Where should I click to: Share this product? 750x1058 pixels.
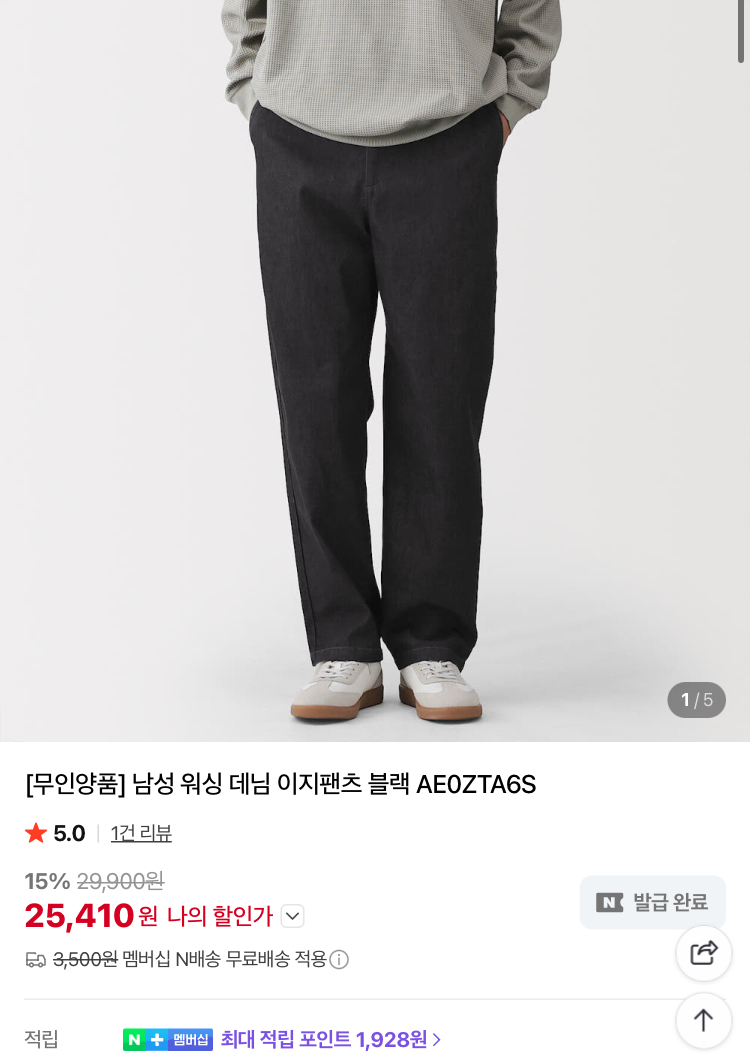[704, 953]
